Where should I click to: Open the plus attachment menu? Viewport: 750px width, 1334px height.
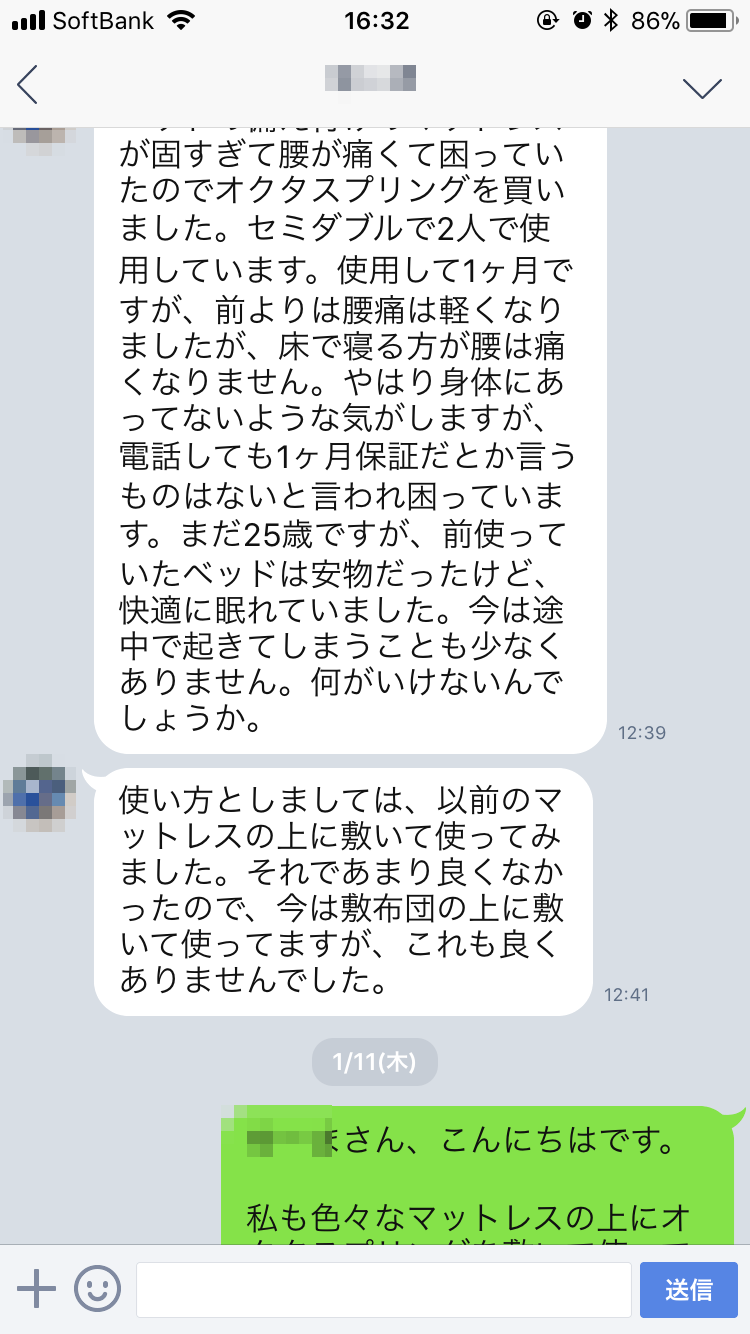click(x=37, y=1289)
